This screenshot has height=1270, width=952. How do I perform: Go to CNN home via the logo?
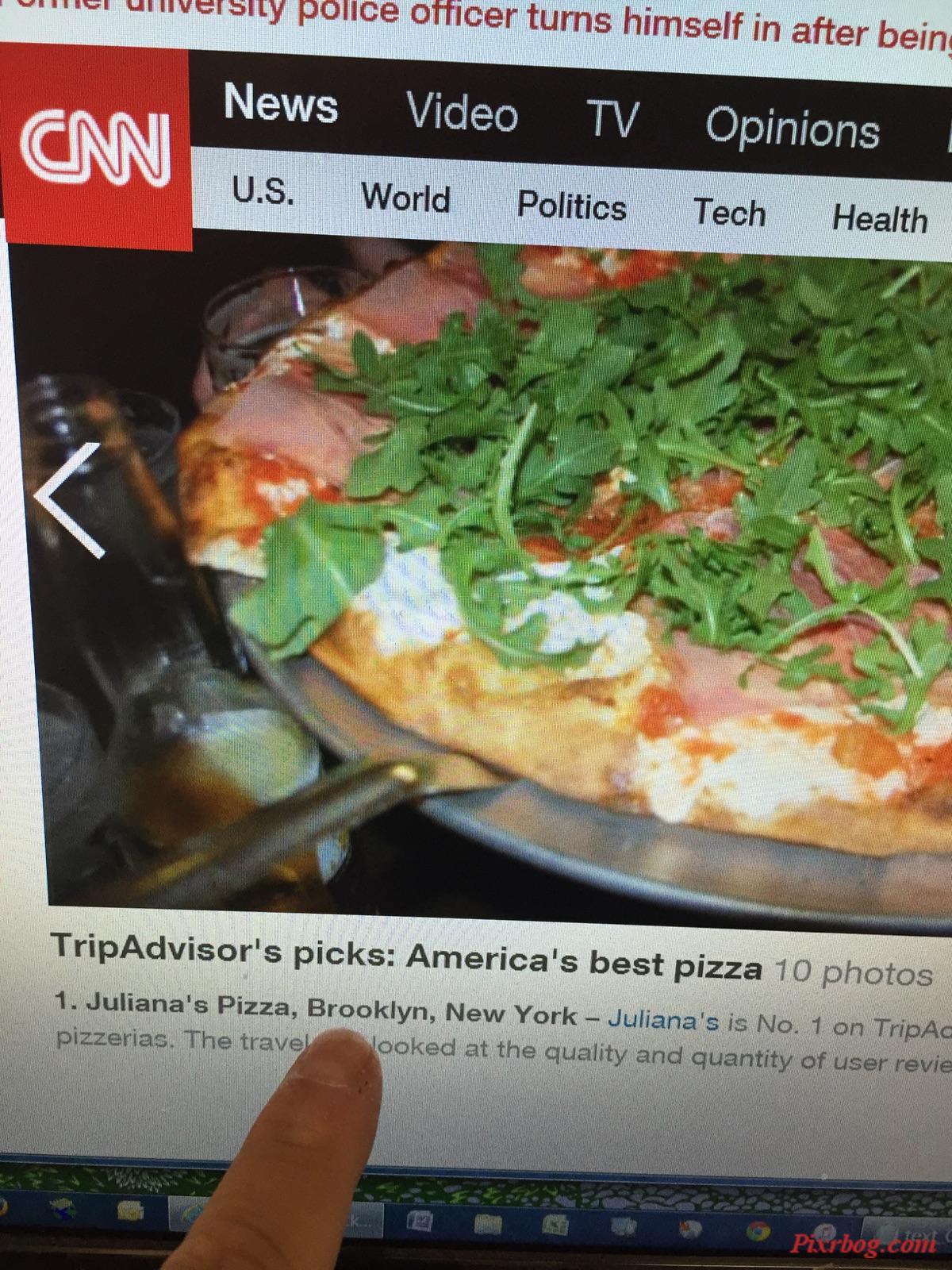pos(95,147)
